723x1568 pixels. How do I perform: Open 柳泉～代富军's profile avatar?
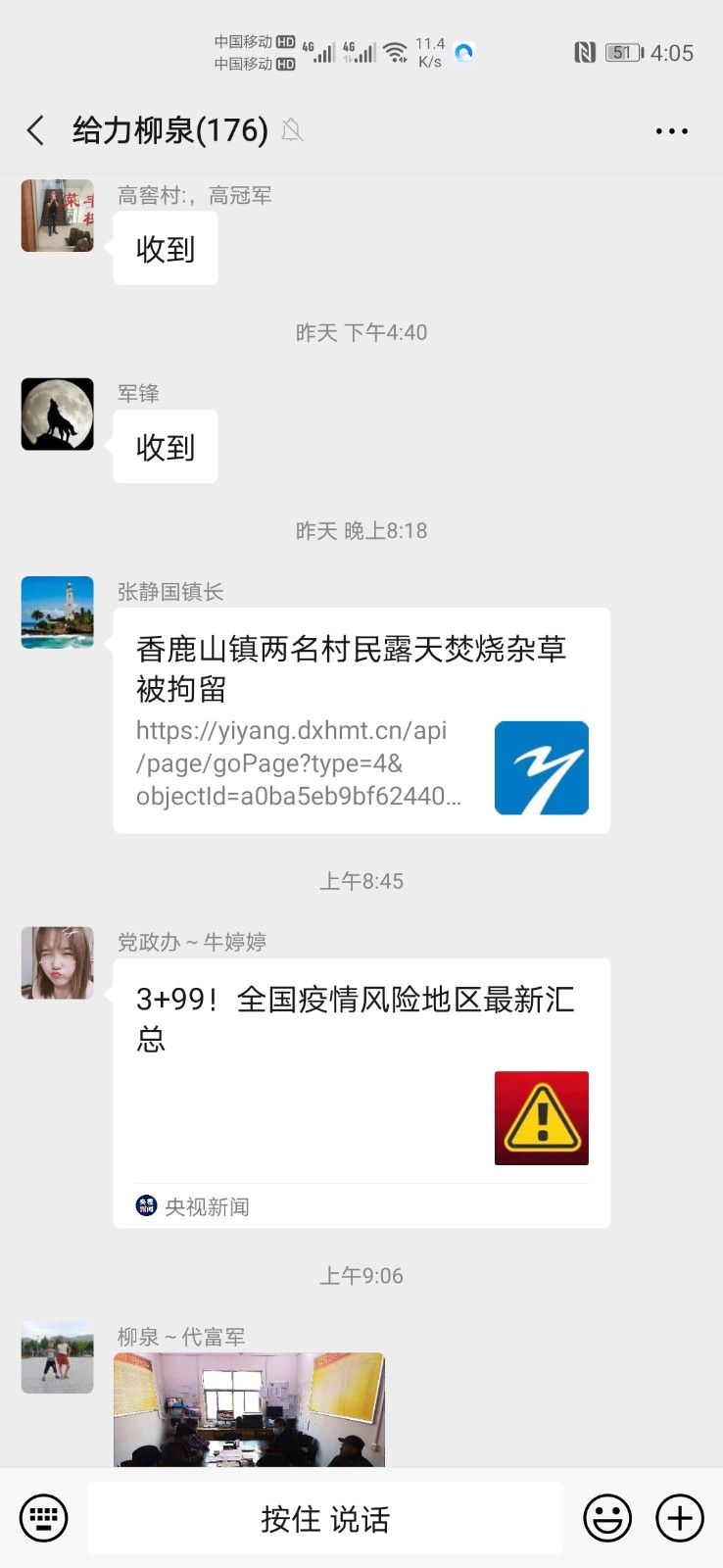[58, 1357]
